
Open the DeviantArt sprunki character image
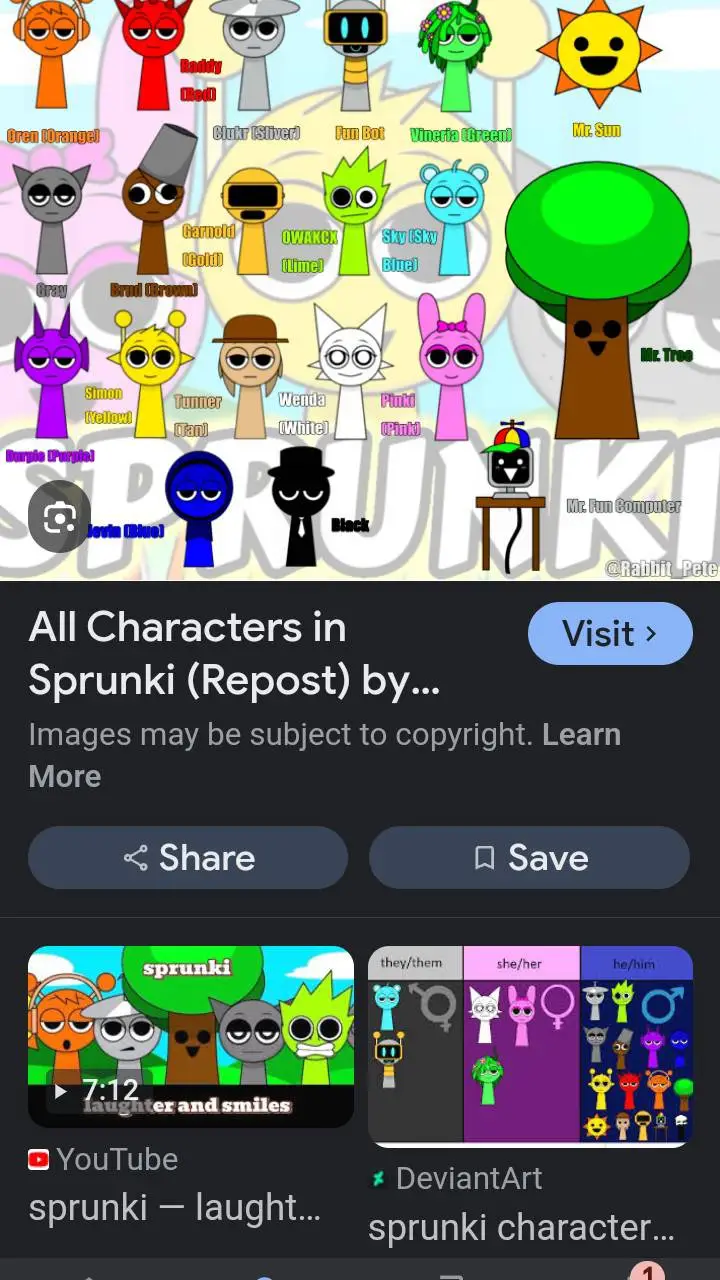point(530,1046)
